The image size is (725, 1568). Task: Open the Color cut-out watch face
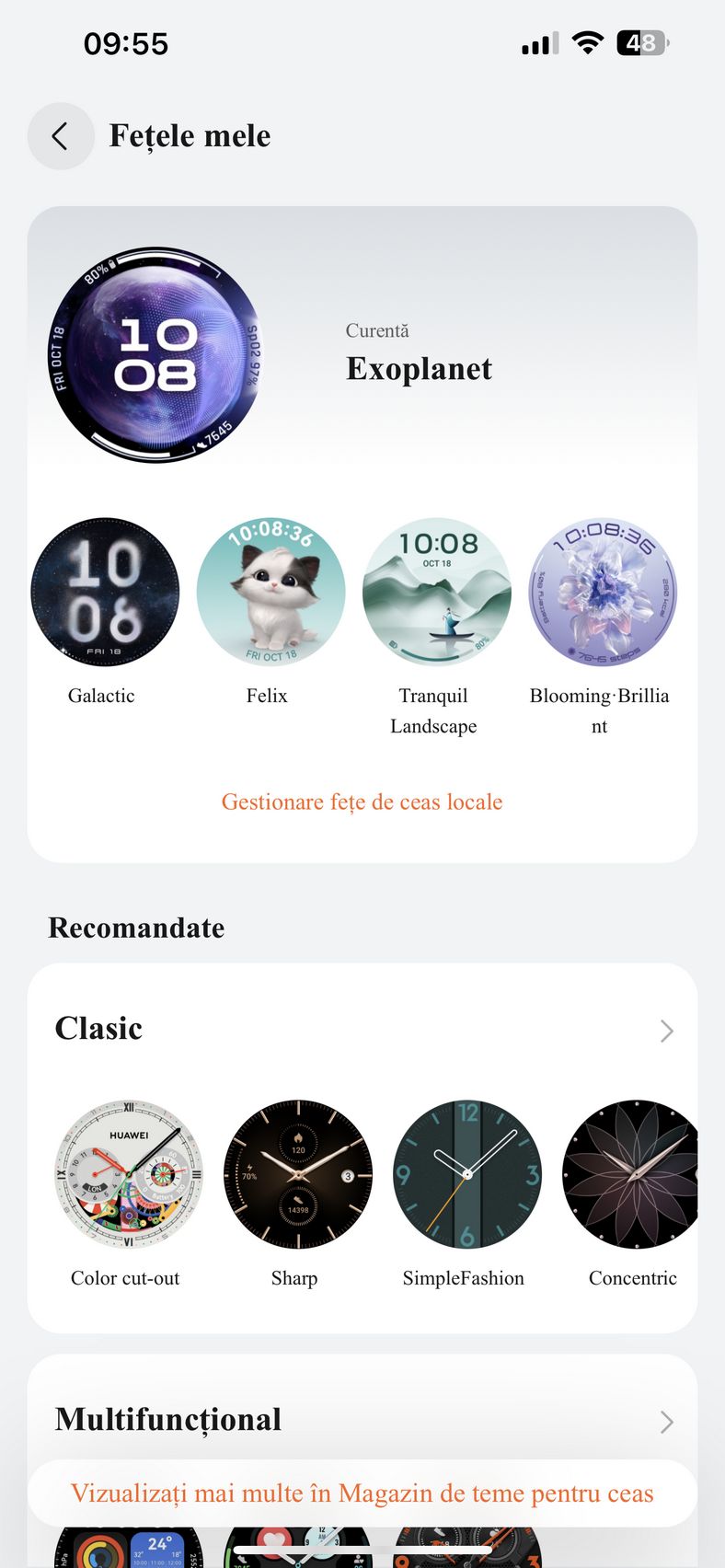[129, 1174]
